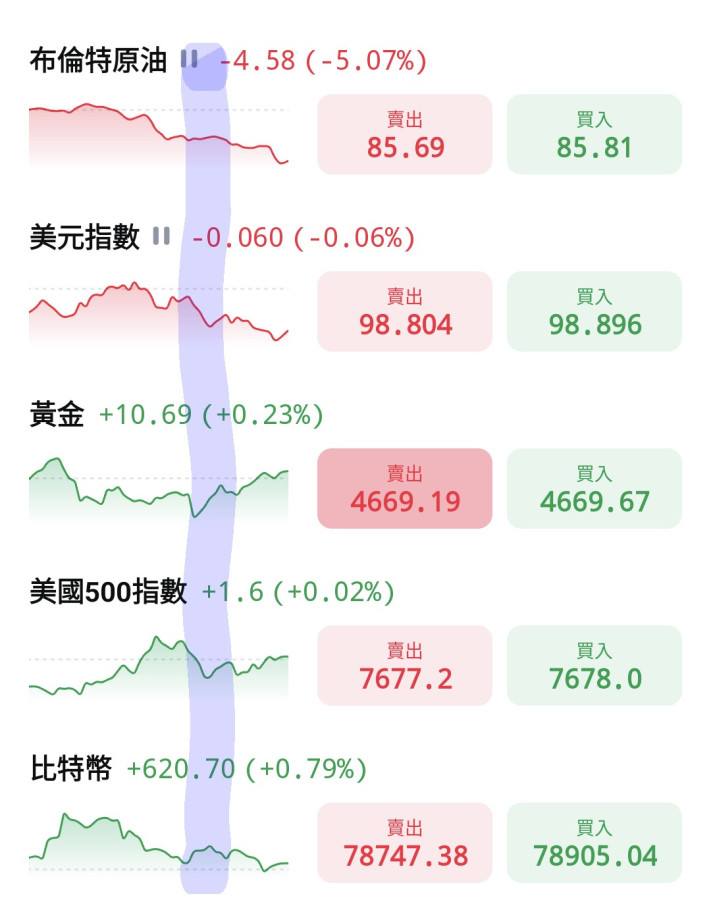The height and width of the screenshot is (900, 711).
Task: View the 比特幣 mini chart details
Action: 158,844
